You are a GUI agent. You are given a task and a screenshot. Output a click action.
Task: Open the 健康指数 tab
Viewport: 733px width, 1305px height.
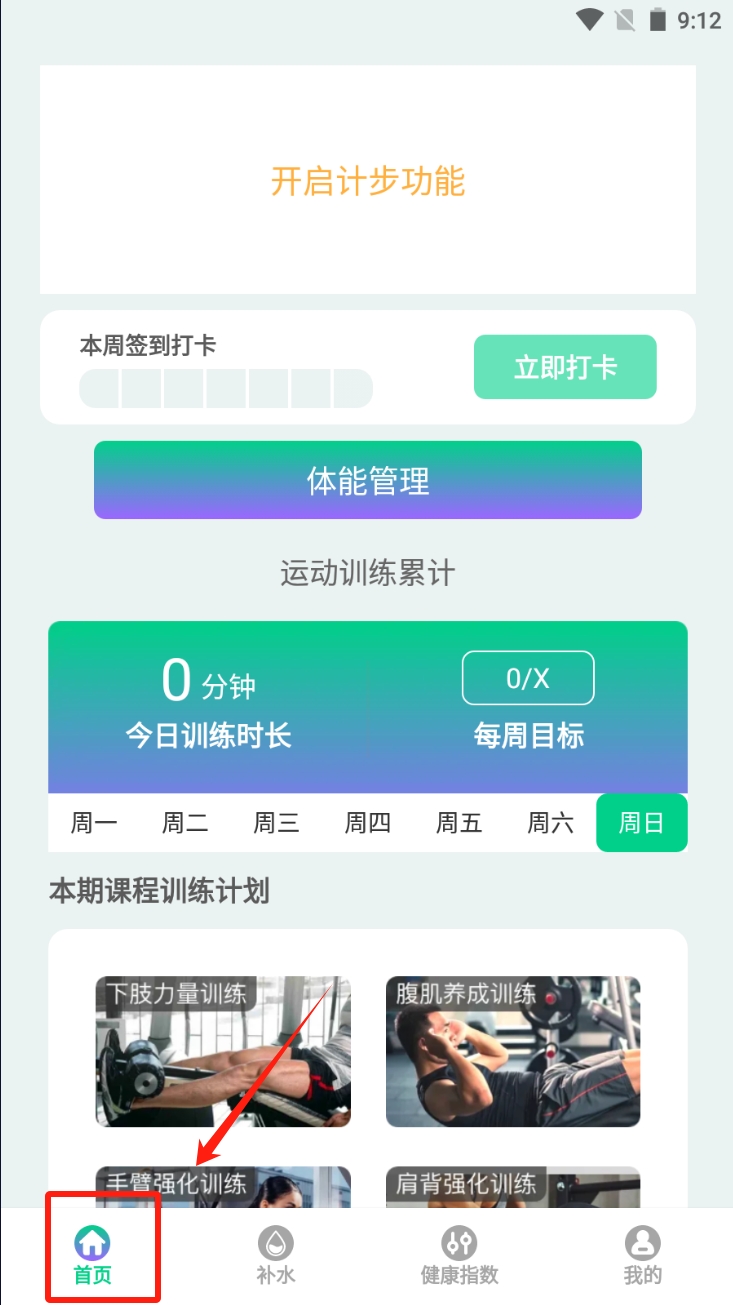[x=459, y=1256]
